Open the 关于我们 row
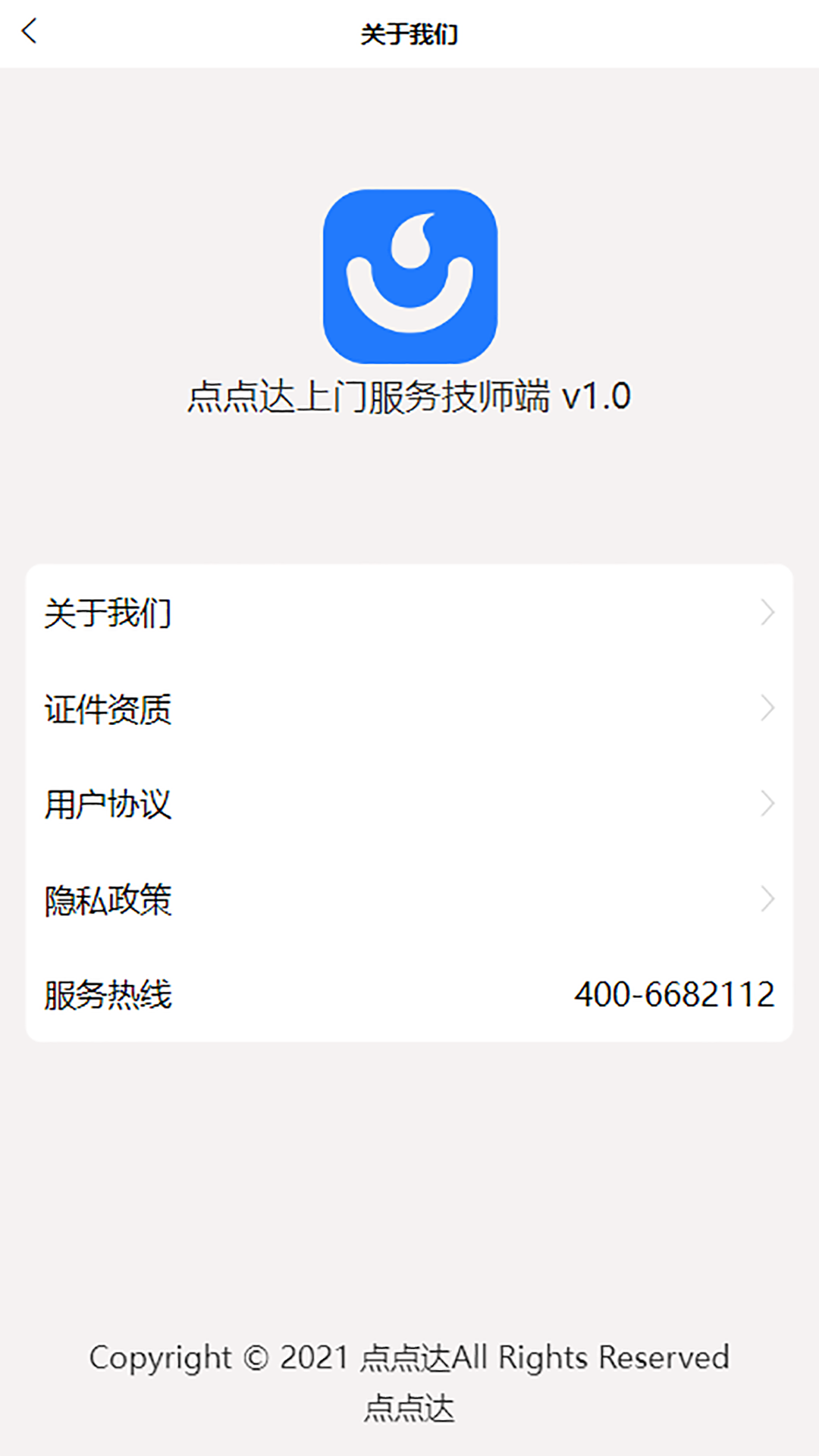This screenshot has width=819, height=1456. [x=409, y=613]
